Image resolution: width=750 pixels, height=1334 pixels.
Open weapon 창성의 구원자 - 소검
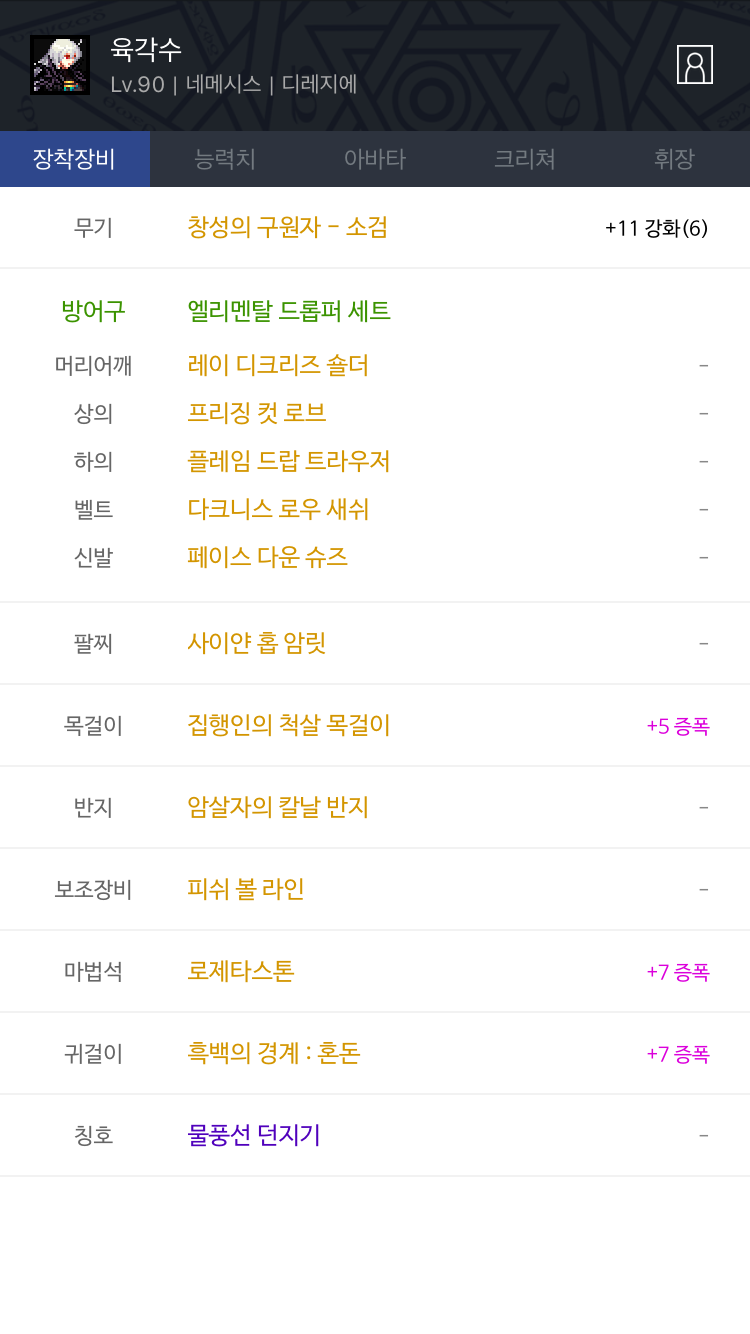(287, 228)
